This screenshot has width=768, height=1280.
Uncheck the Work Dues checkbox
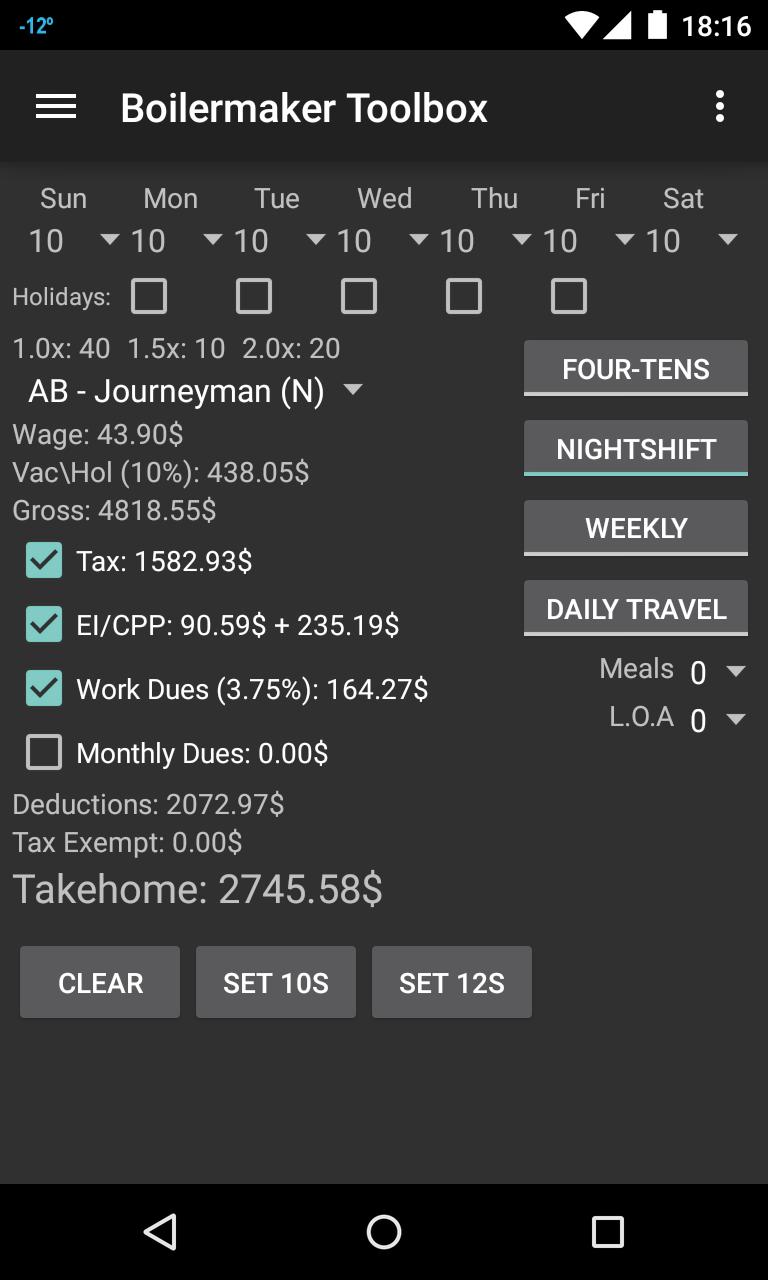click(44, 689)
